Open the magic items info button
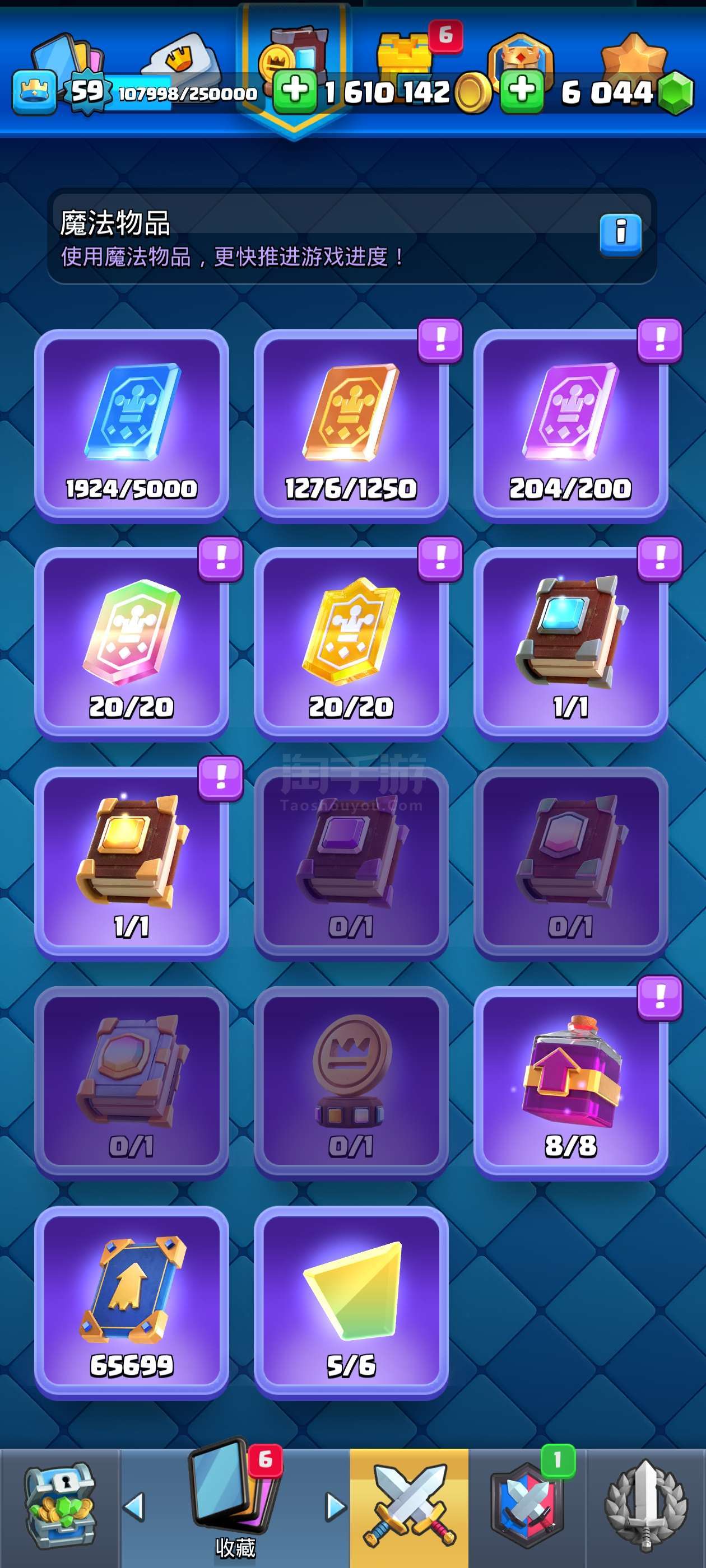Screen dimensions: 706x1568 tap(620, 234)
